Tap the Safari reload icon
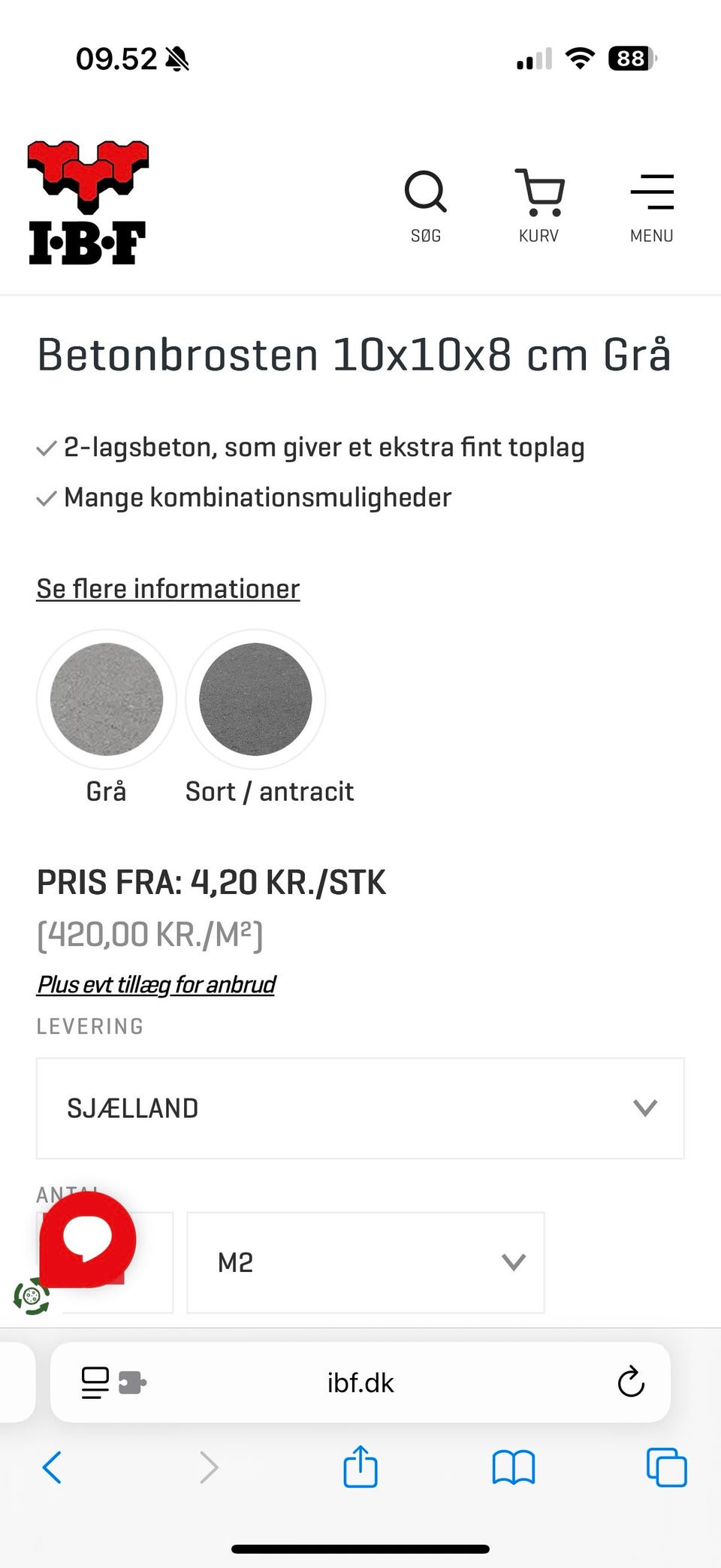 pos(629,1382)
